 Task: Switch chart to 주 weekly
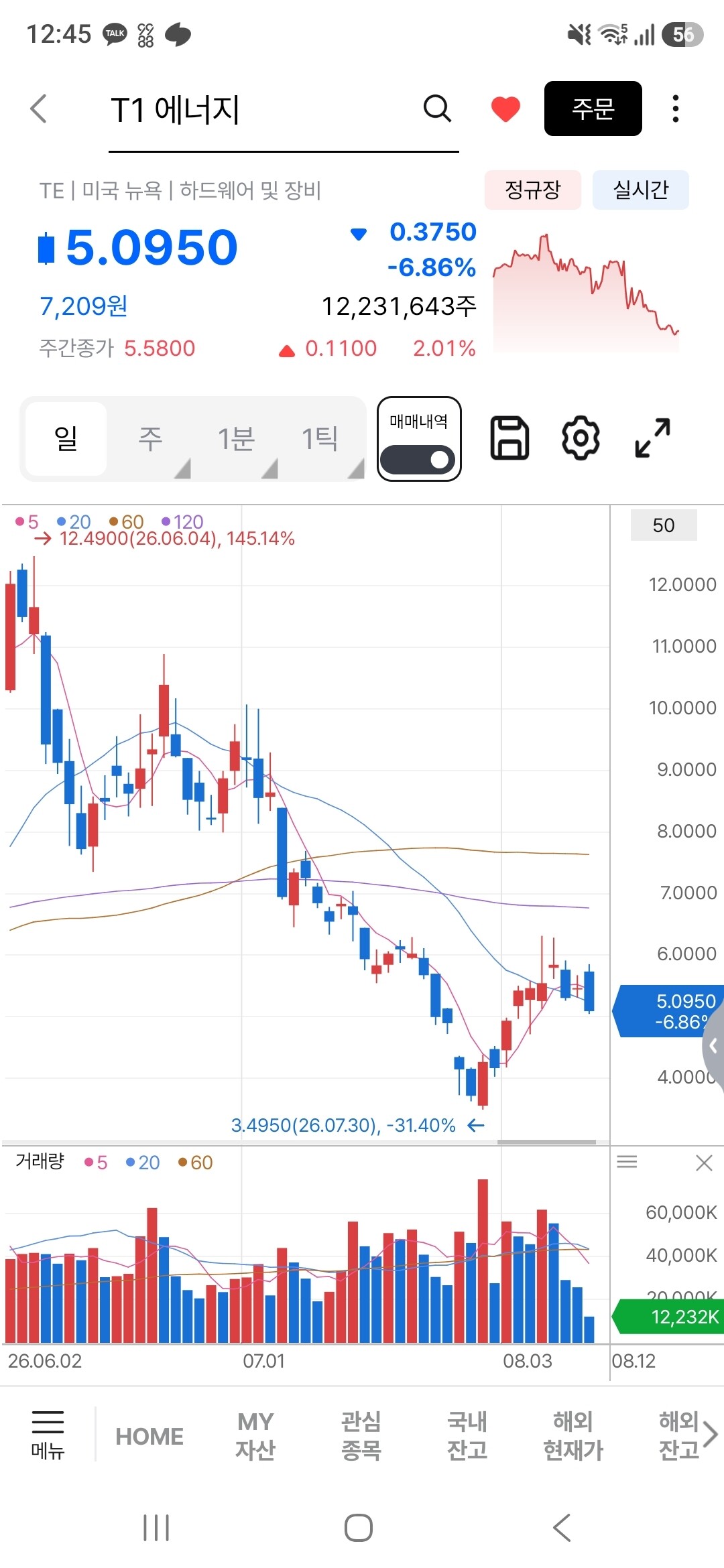point(150,439)
